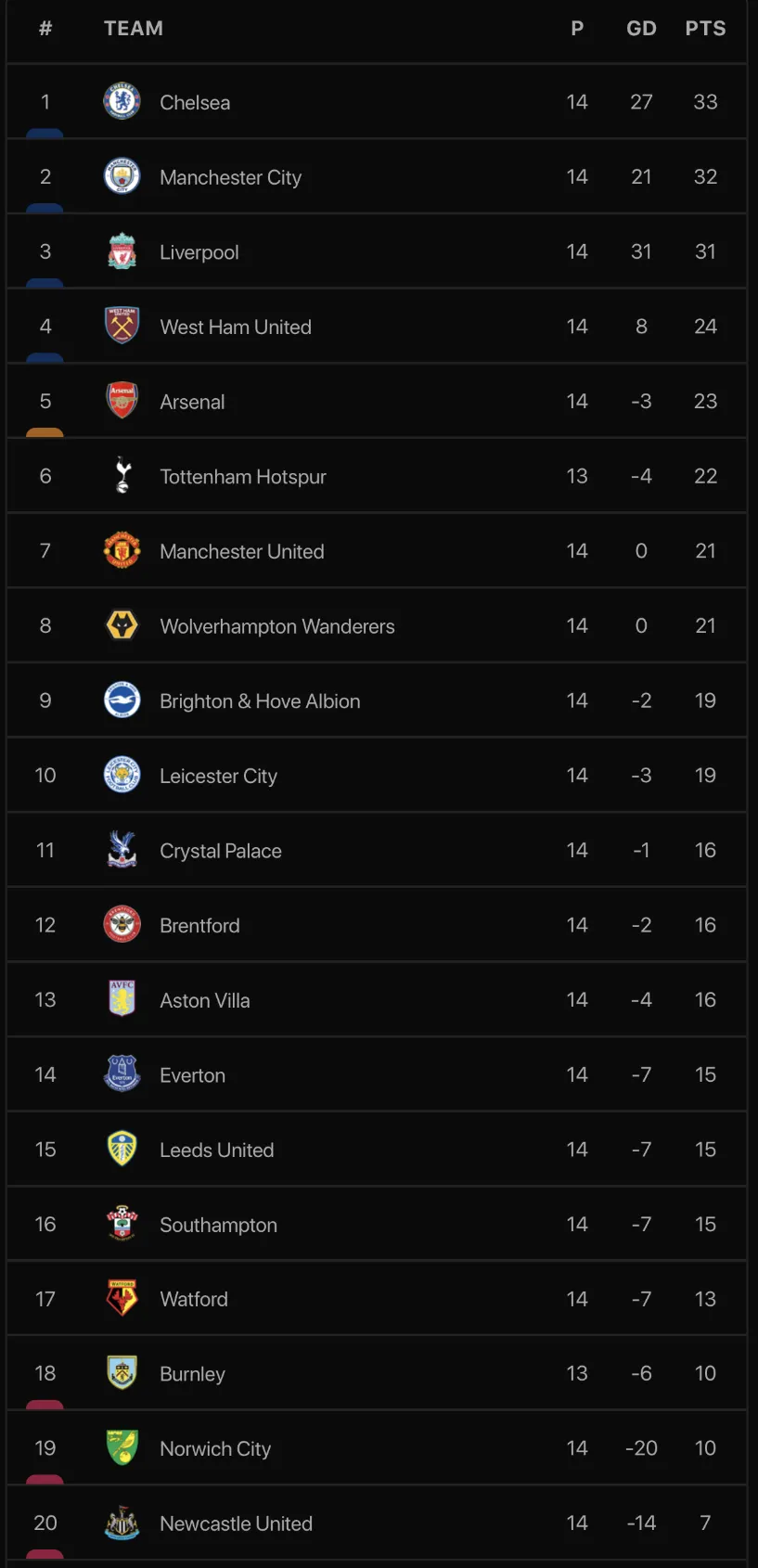The image size is (758, 1568).
Task: Select Brentford in the standings
Action: [199, 926]
